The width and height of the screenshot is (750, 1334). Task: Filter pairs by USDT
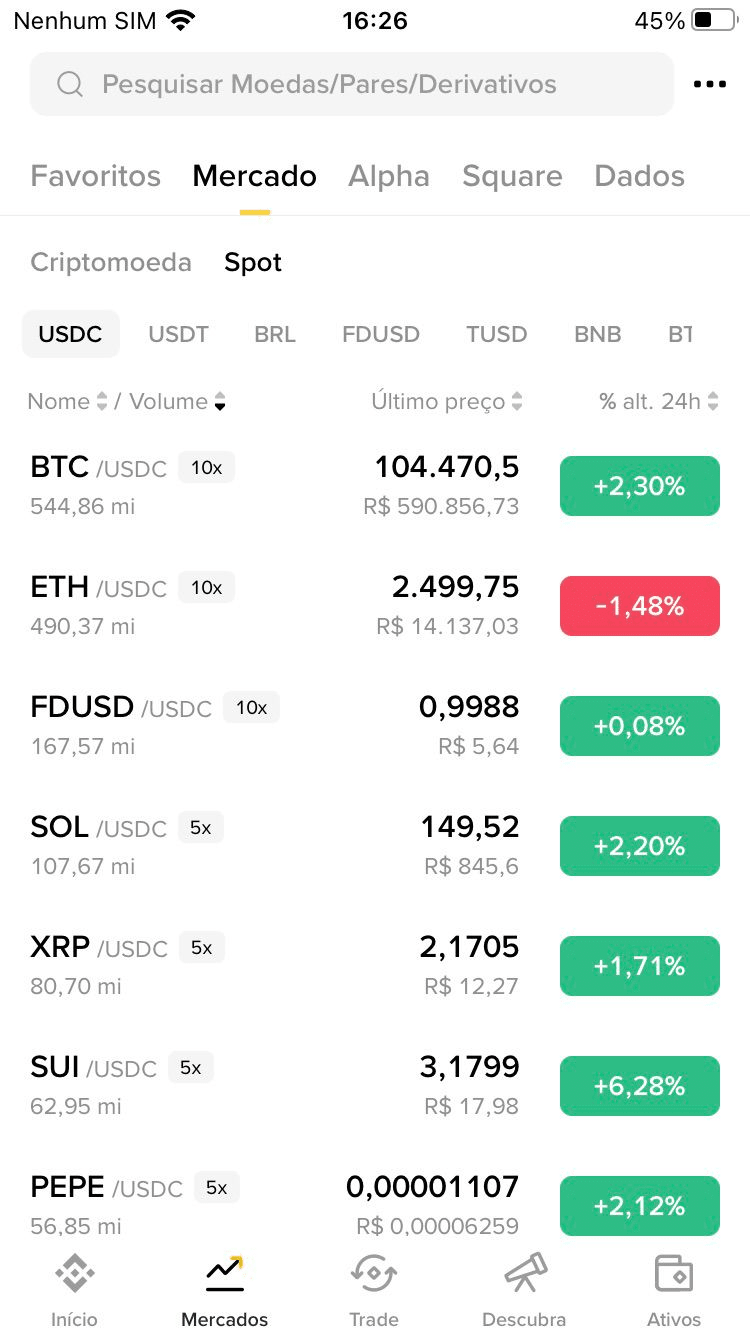click(x=178, y=334)
